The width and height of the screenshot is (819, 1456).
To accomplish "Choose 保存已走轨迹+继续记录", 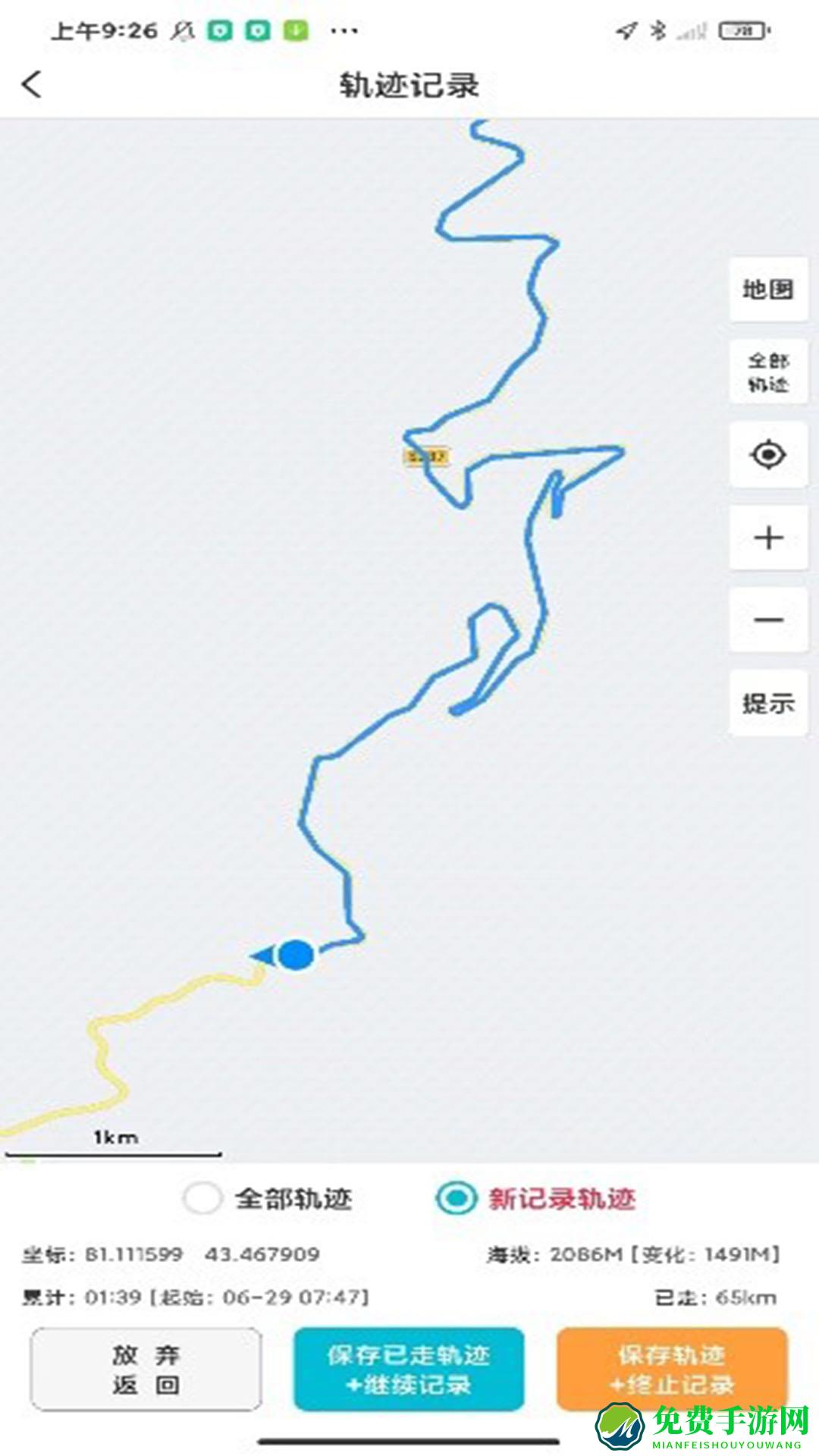I will [x=409, y=1370].
